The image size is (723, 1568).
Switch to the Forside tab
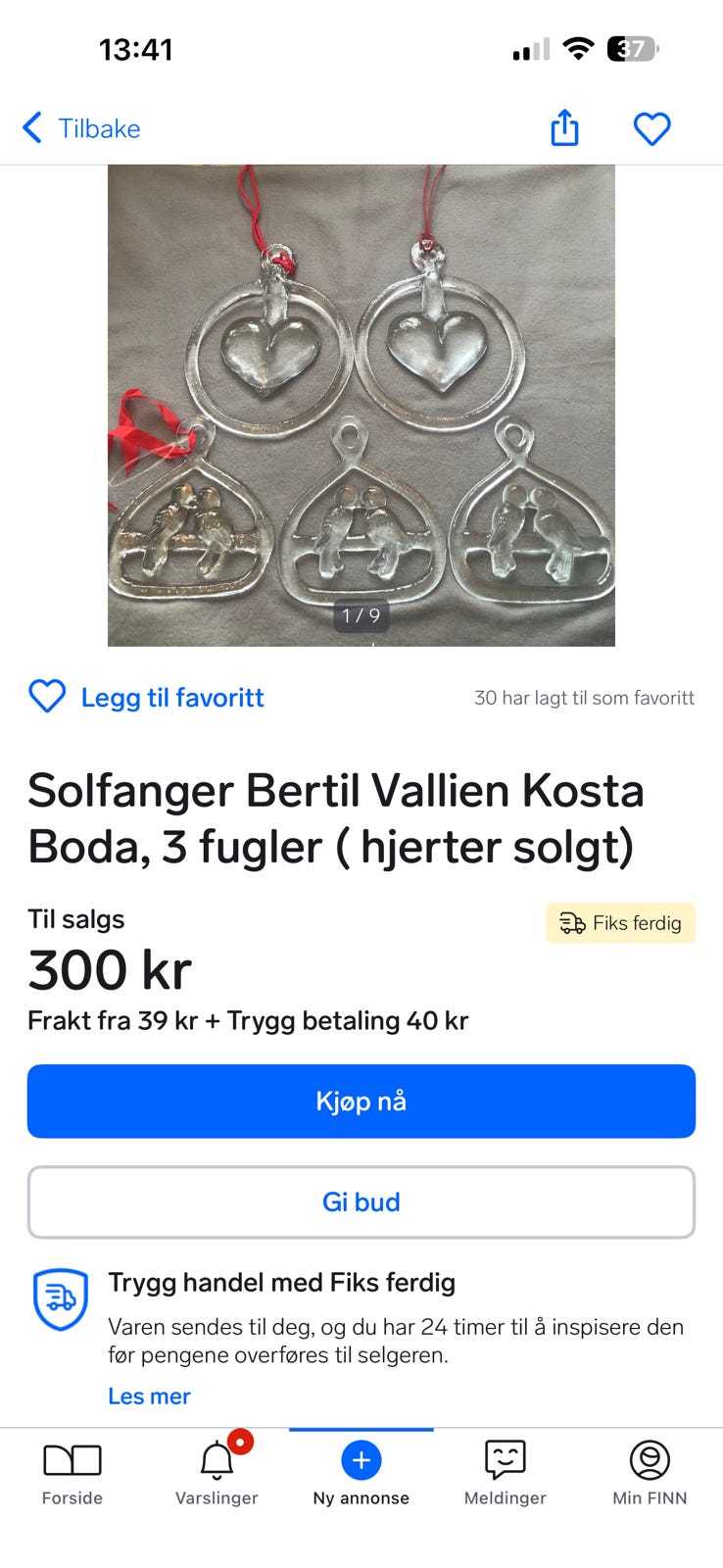[72, 1472]
